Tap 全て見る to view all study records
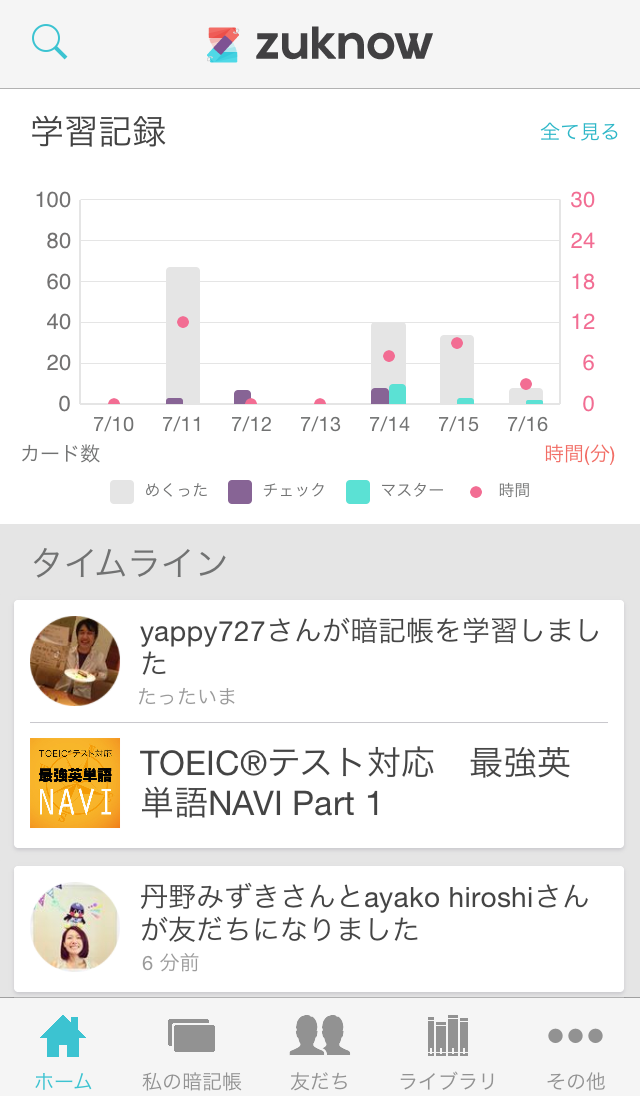640x1096 pixels. pos(579,132)
